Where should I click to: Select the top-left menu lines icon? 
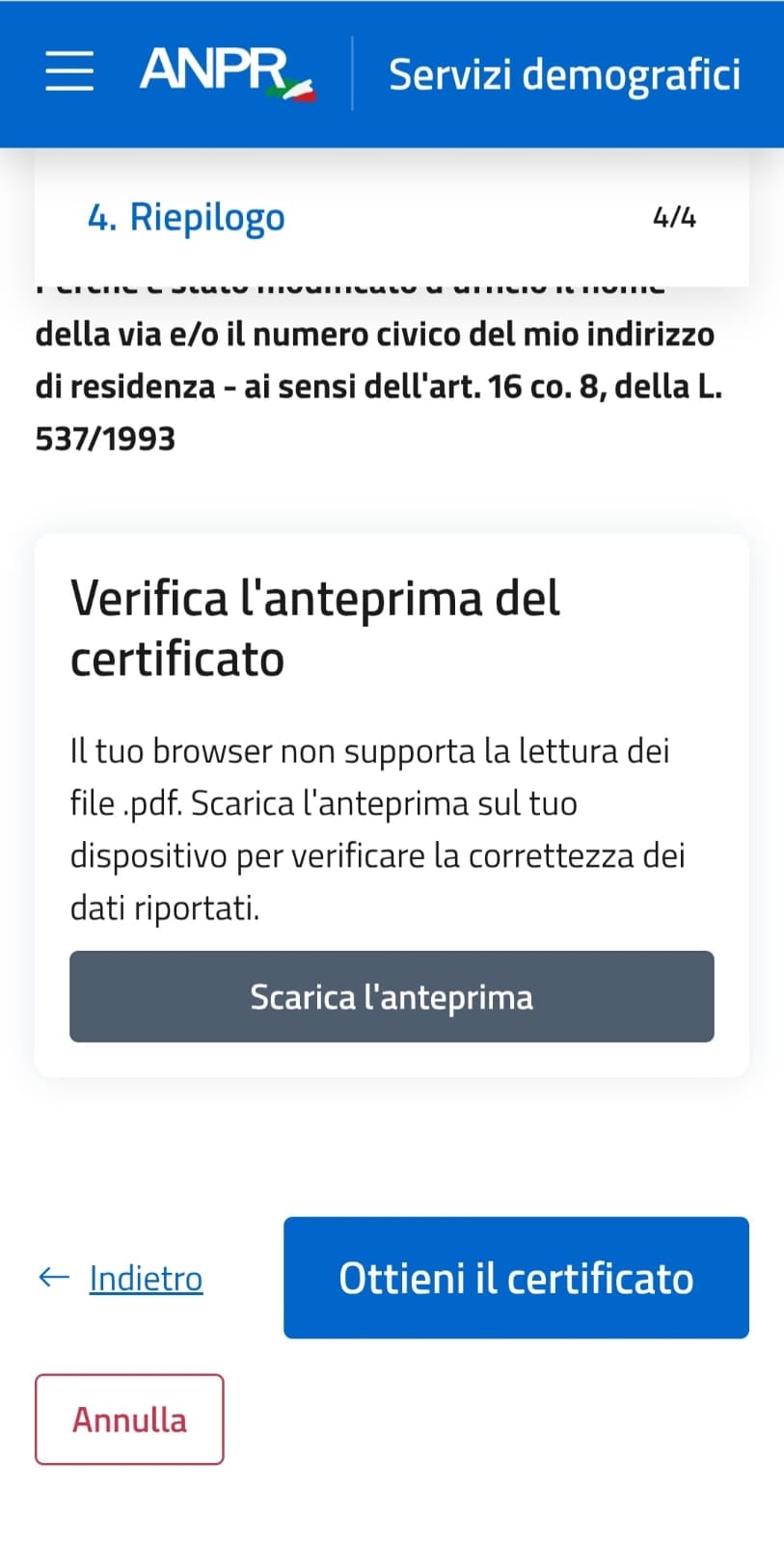click(68, 71)
